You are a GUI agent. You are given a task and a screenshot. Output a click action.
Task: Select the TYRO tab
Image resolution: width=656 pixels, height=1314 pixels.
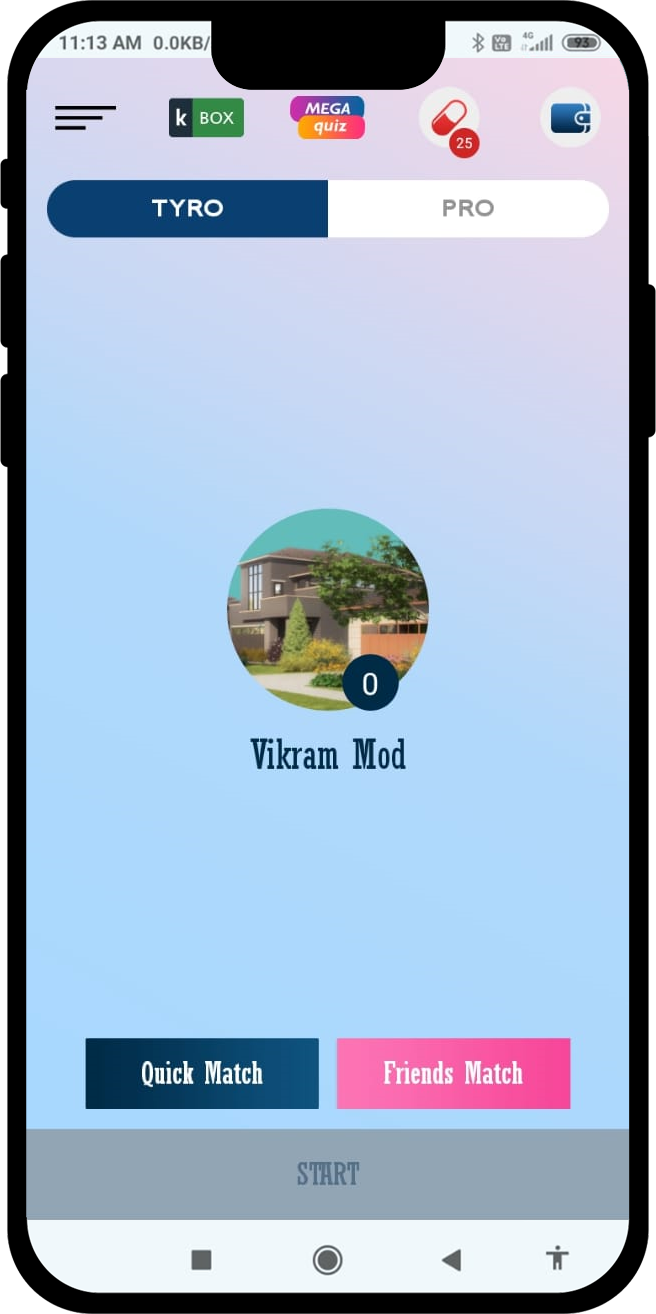pyautogui.click(x=188, y=209)
